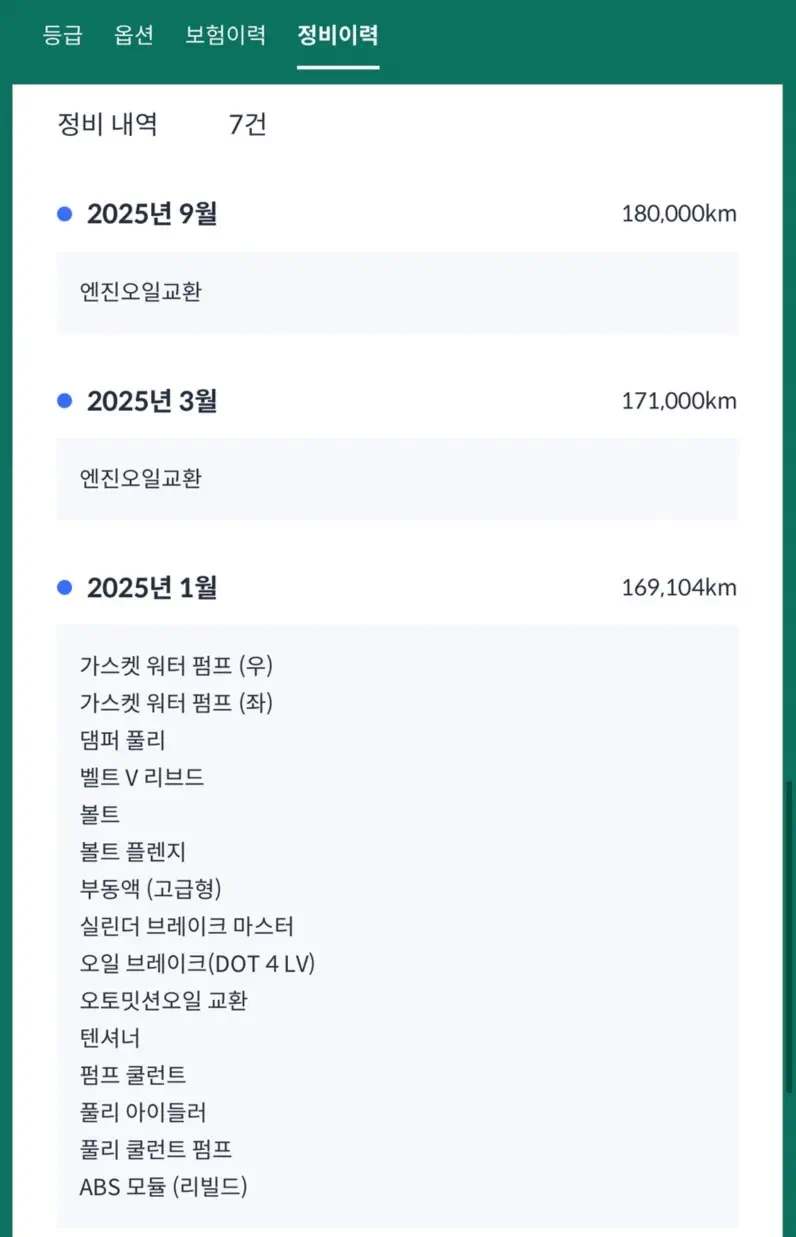Screen dimensions: 796x1237
Task: Go to the 보험이력 tab
Action: tap(225, 36)
